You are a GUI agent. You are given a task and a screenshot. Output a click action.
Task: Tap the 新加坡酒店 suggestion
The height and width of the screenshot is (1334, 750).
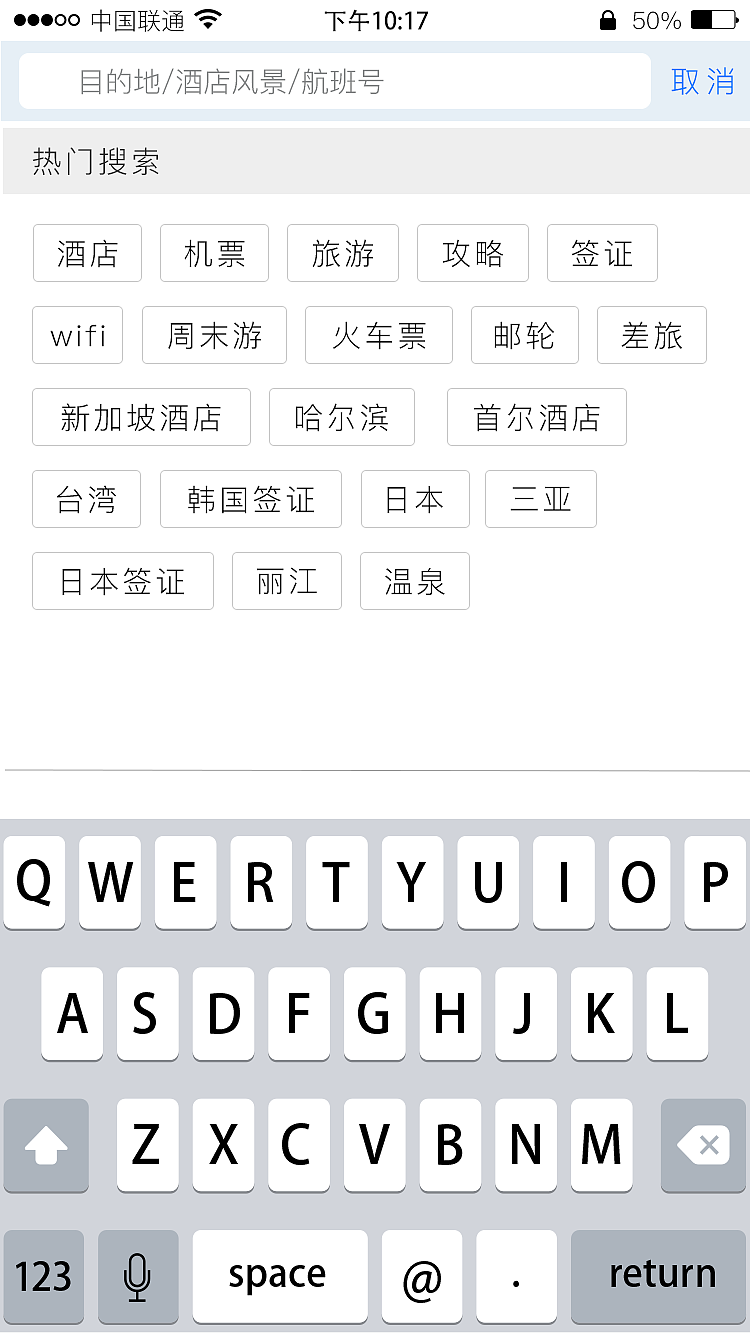[x=141, y=417]
